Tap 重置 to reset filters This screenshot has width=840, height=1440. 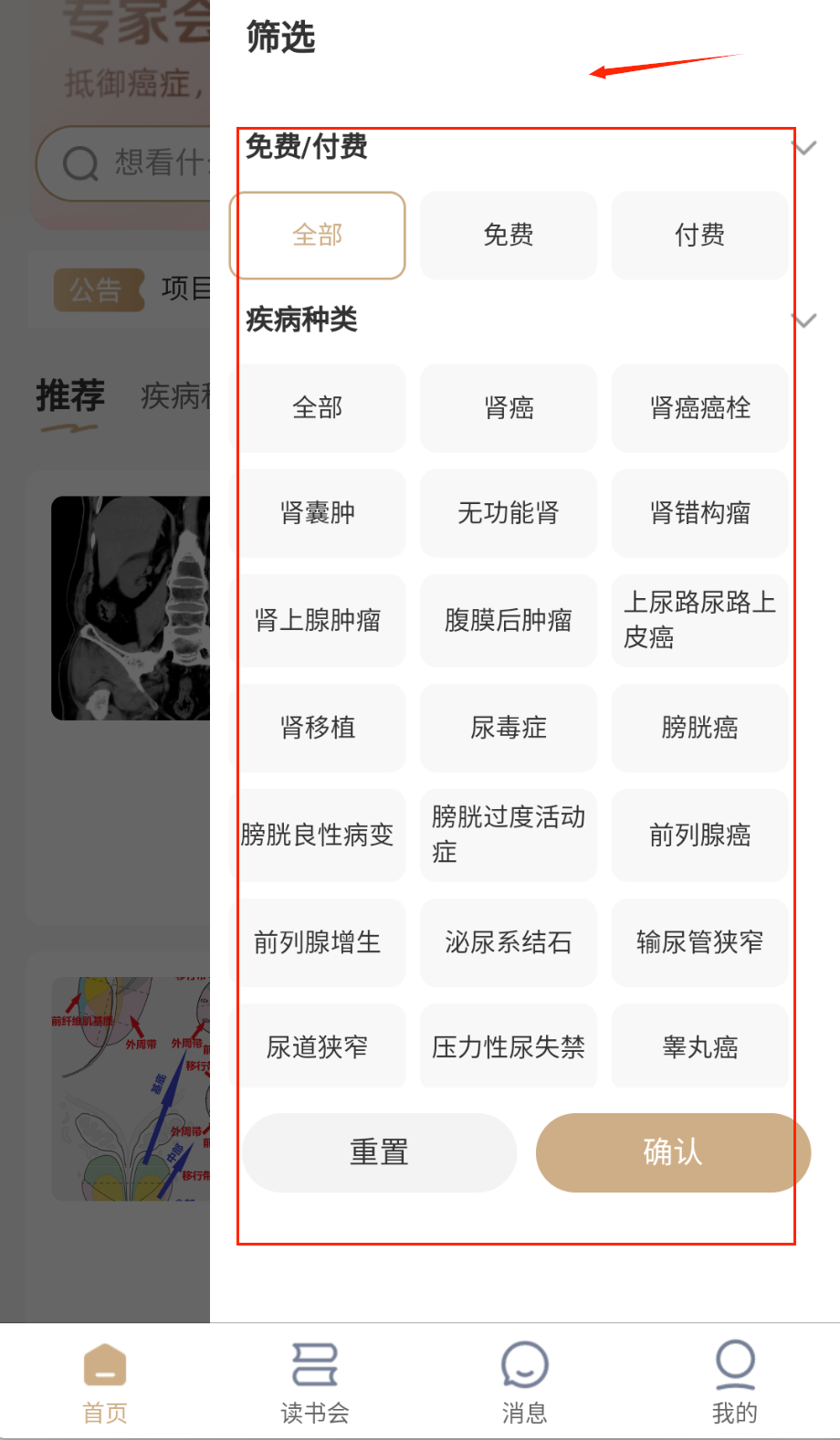[379, 1152]
